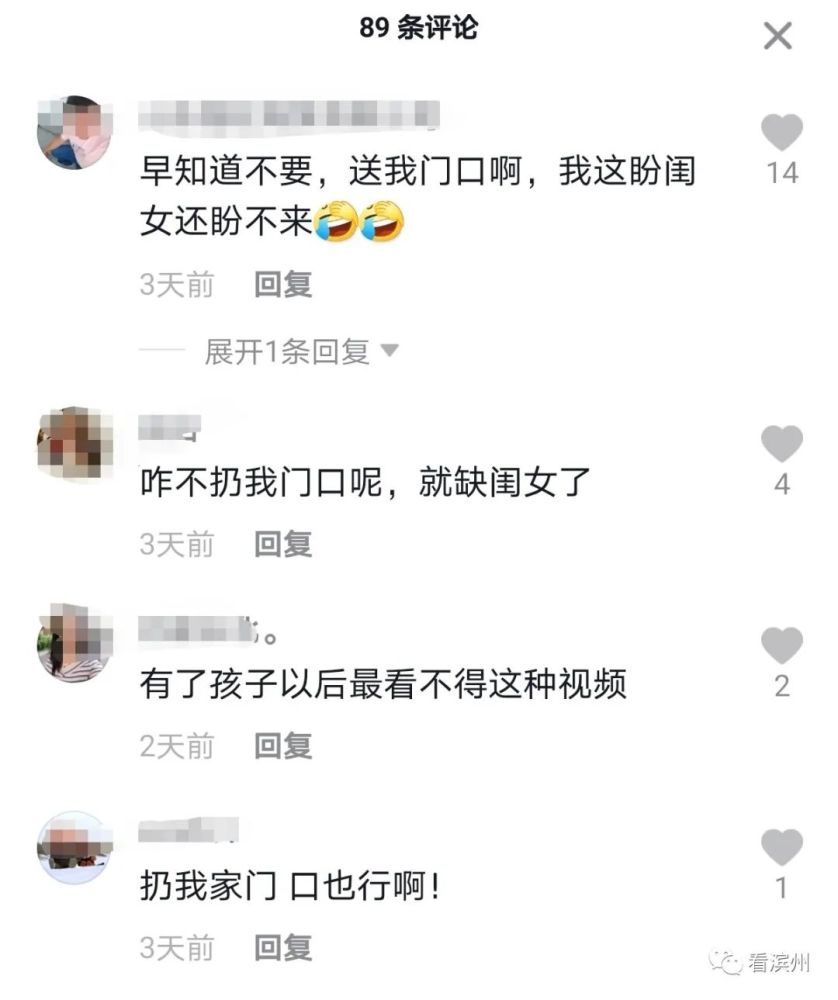
Task: Expand 展开1条回复 under the first comment
Action: click(x=301, y=351)
